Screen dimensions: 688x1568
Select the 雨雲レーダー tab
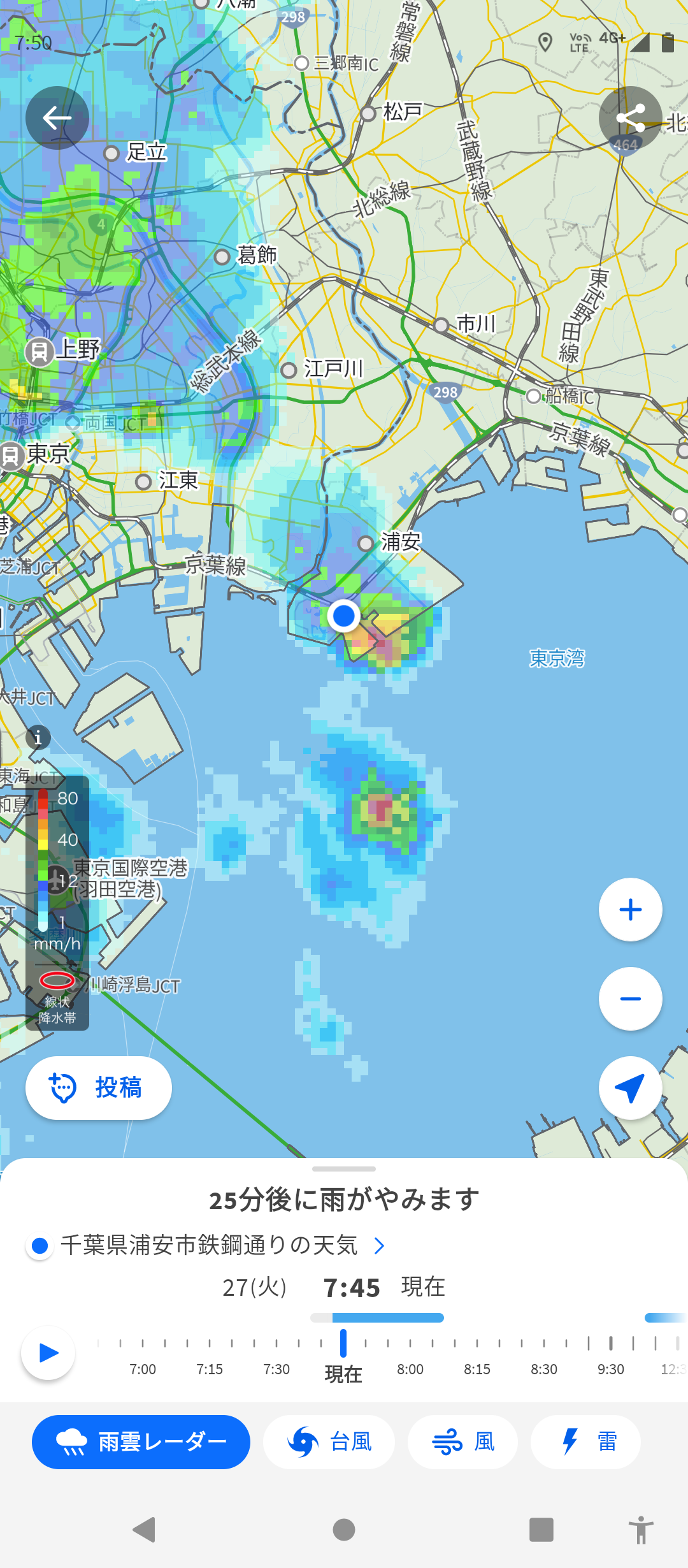(x=141, y=1442)
